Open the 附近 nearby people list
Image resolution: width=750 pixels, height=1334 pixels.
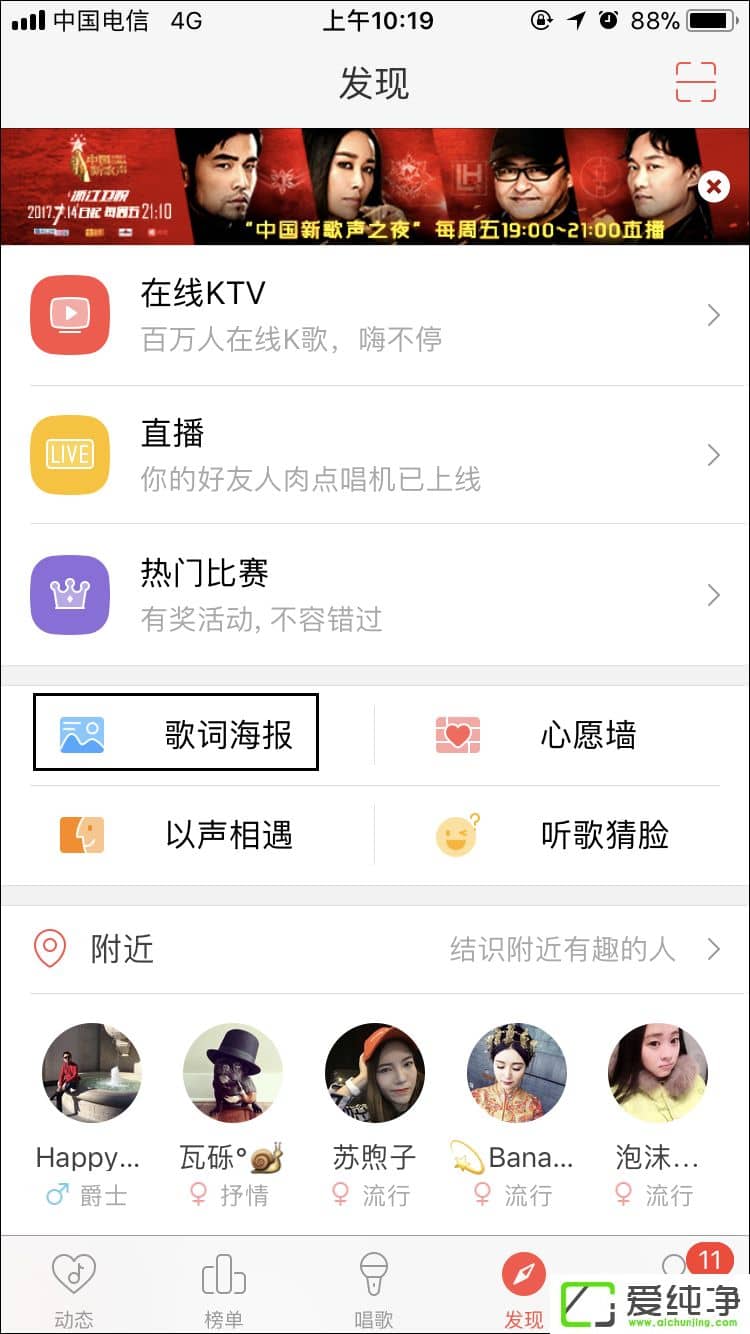click(375, 949)
